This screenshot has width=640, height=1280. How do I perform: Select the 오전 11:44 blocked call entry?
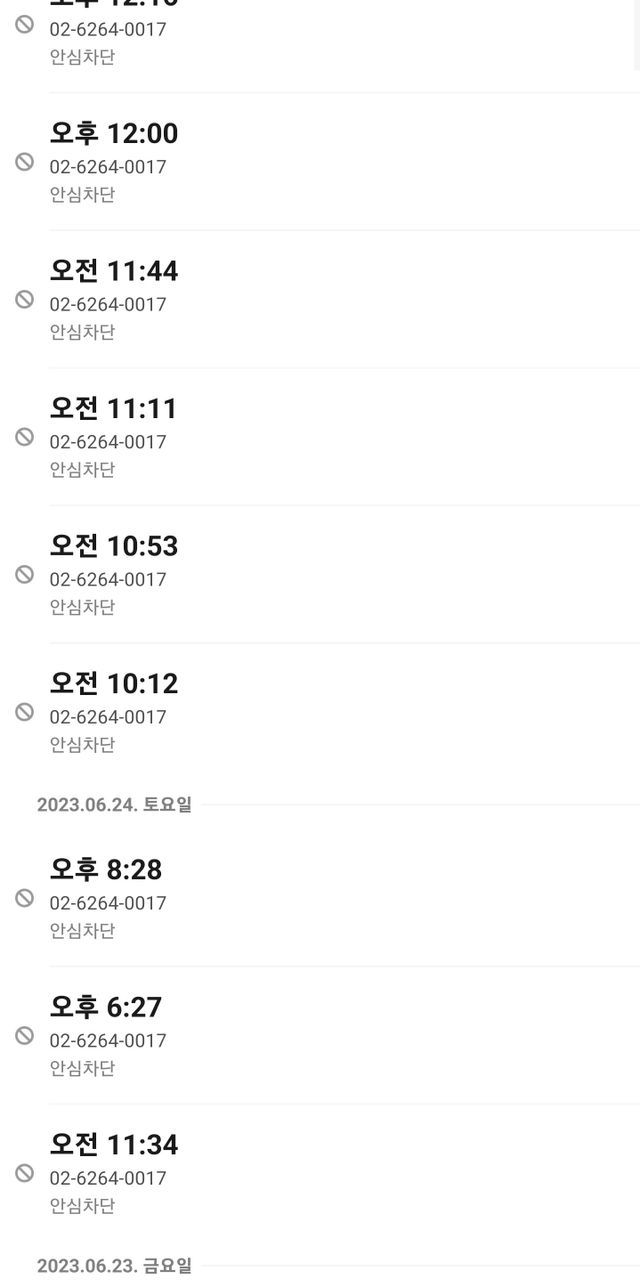click(320, 299)
